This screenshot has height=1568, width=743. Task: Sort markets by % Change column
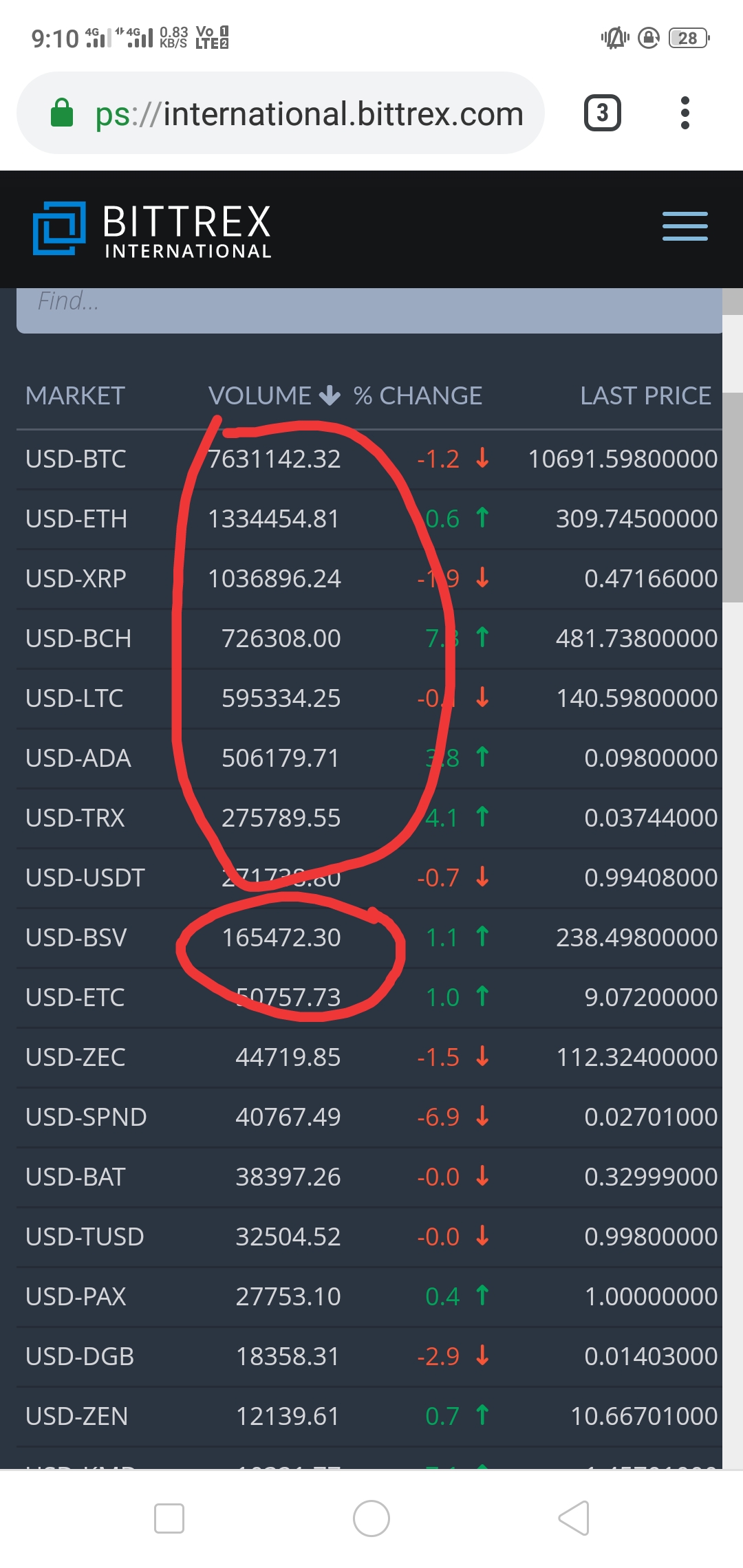click(418, 395)
